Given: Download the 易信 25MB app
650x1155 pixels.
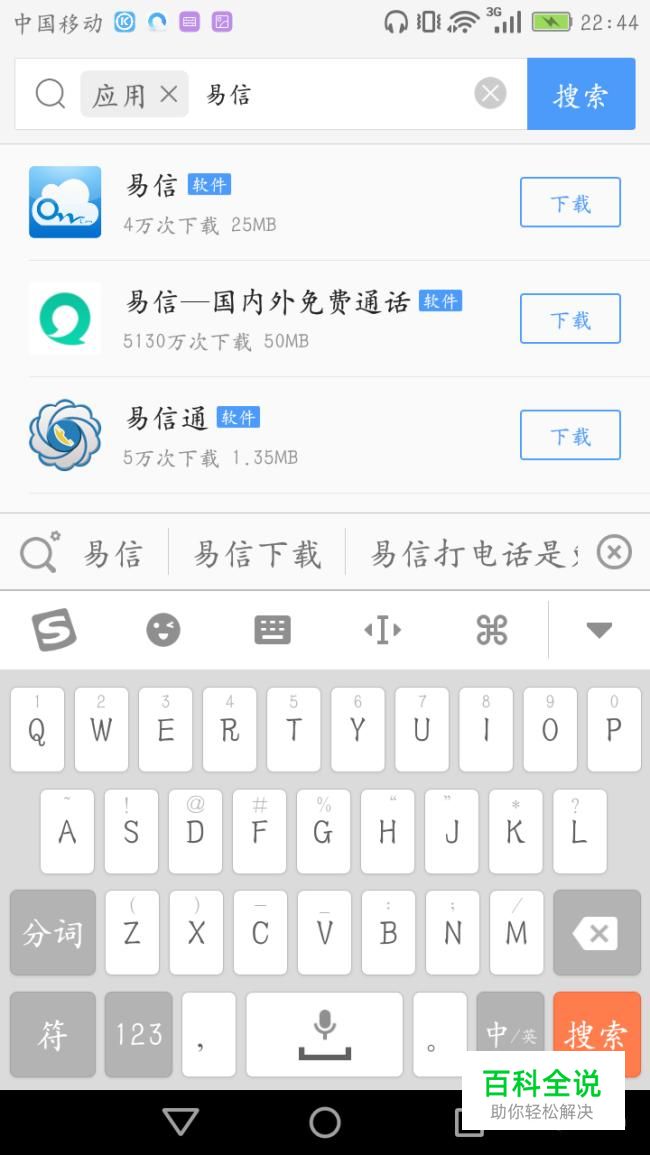Looking at the screenshot, I should [570, 203].
